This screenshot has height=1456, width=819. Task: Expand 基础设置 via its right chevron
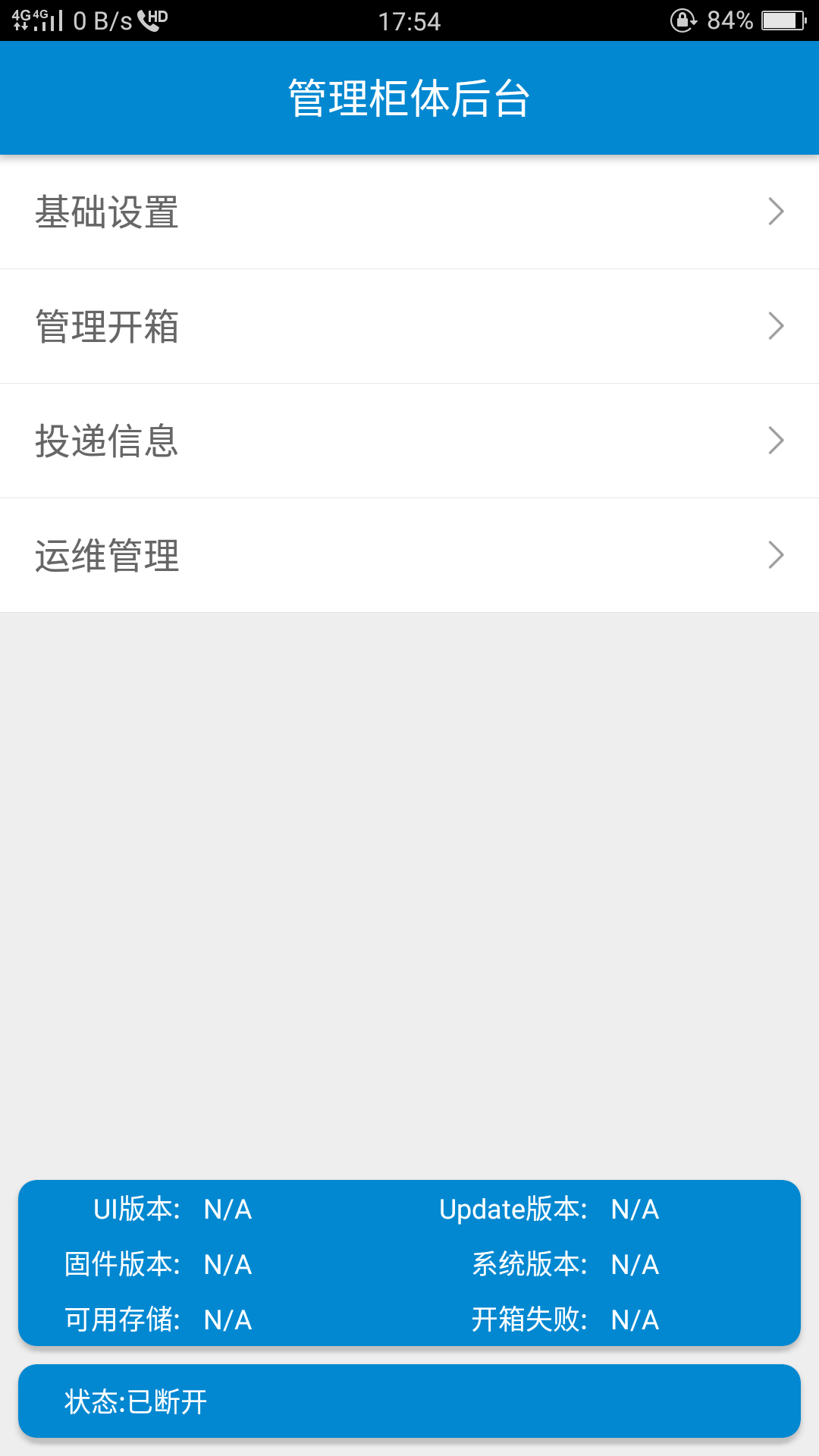tap(775, 212)
